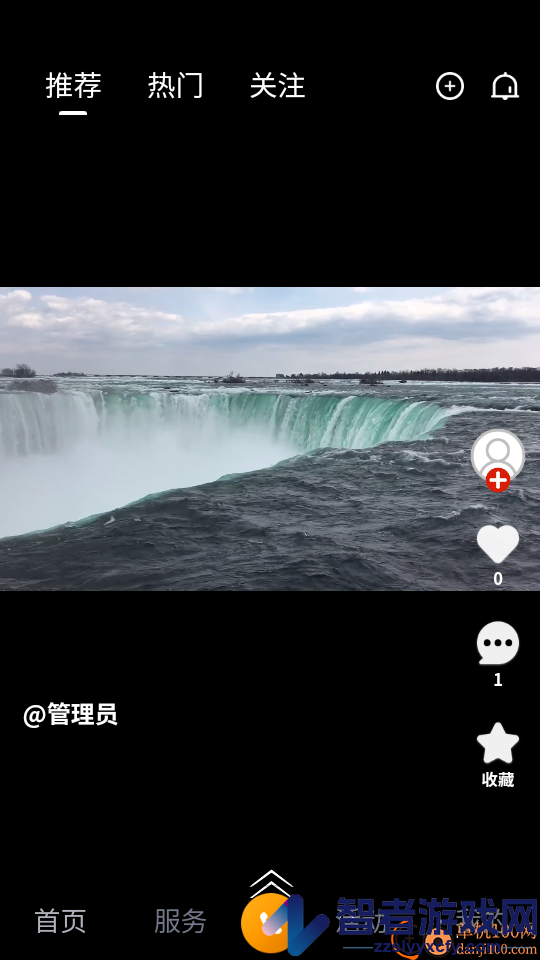Open the comments bubble
Viewport: 540px width, 960px height.
[498, 643]
